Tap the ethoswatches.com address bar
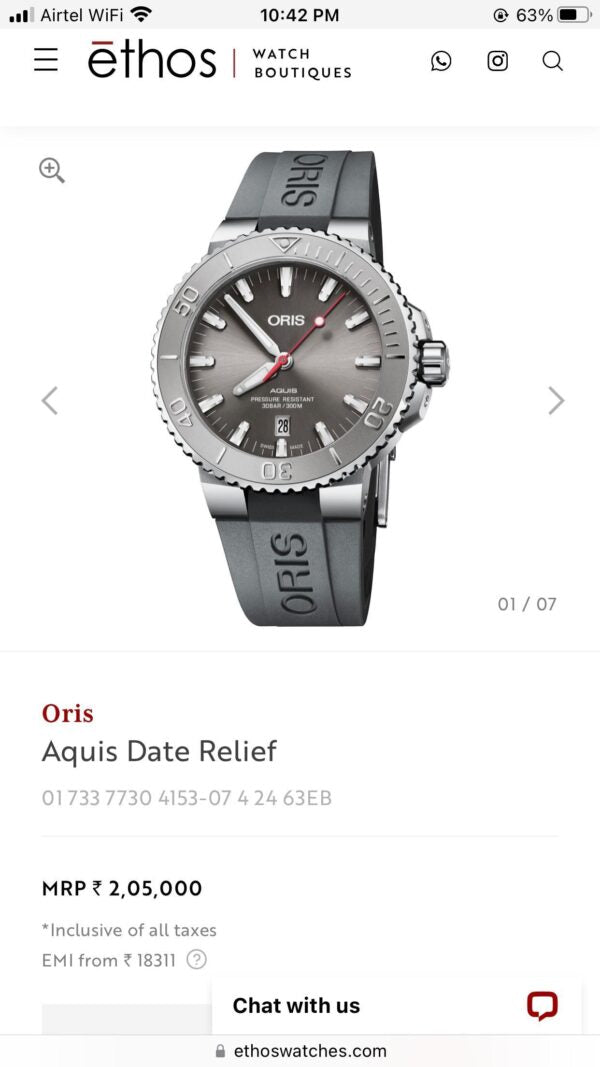 pyautogui.click(x=300, y=1051)
